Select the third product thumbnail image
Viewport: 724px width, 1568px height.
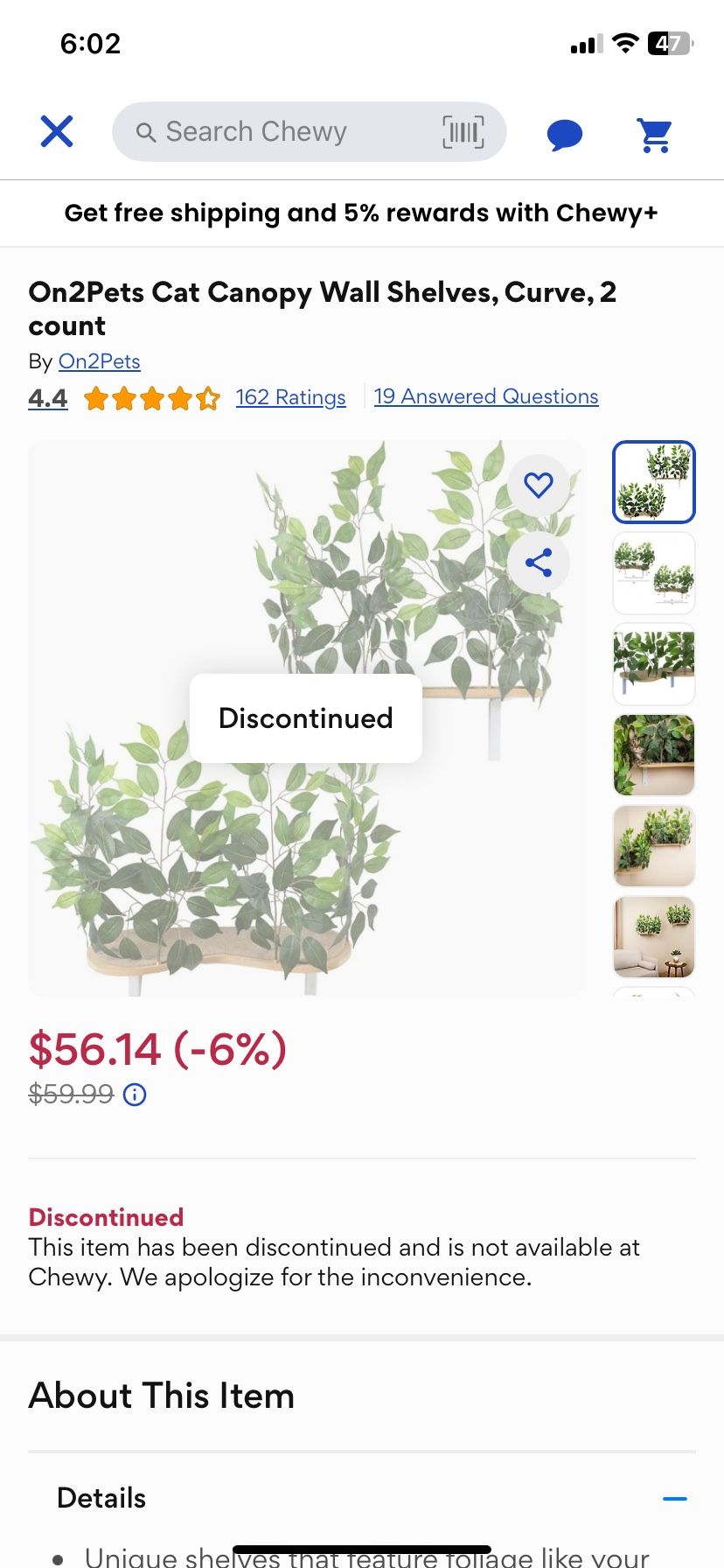tap(654, 664)
